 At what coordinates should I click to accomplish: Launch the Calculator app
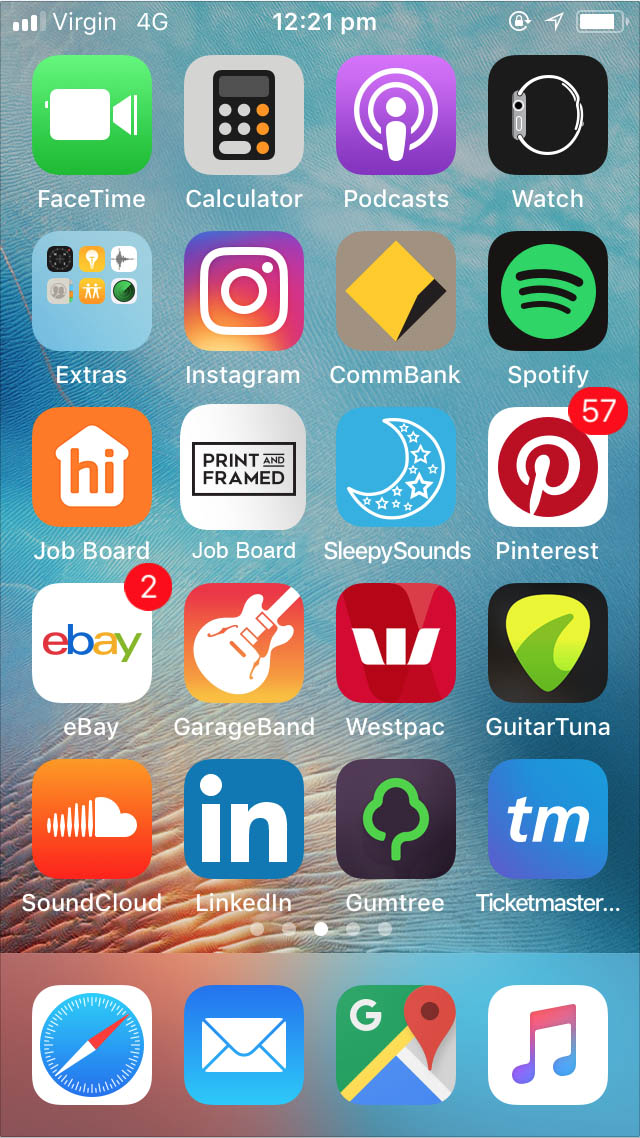coord(244,115)
